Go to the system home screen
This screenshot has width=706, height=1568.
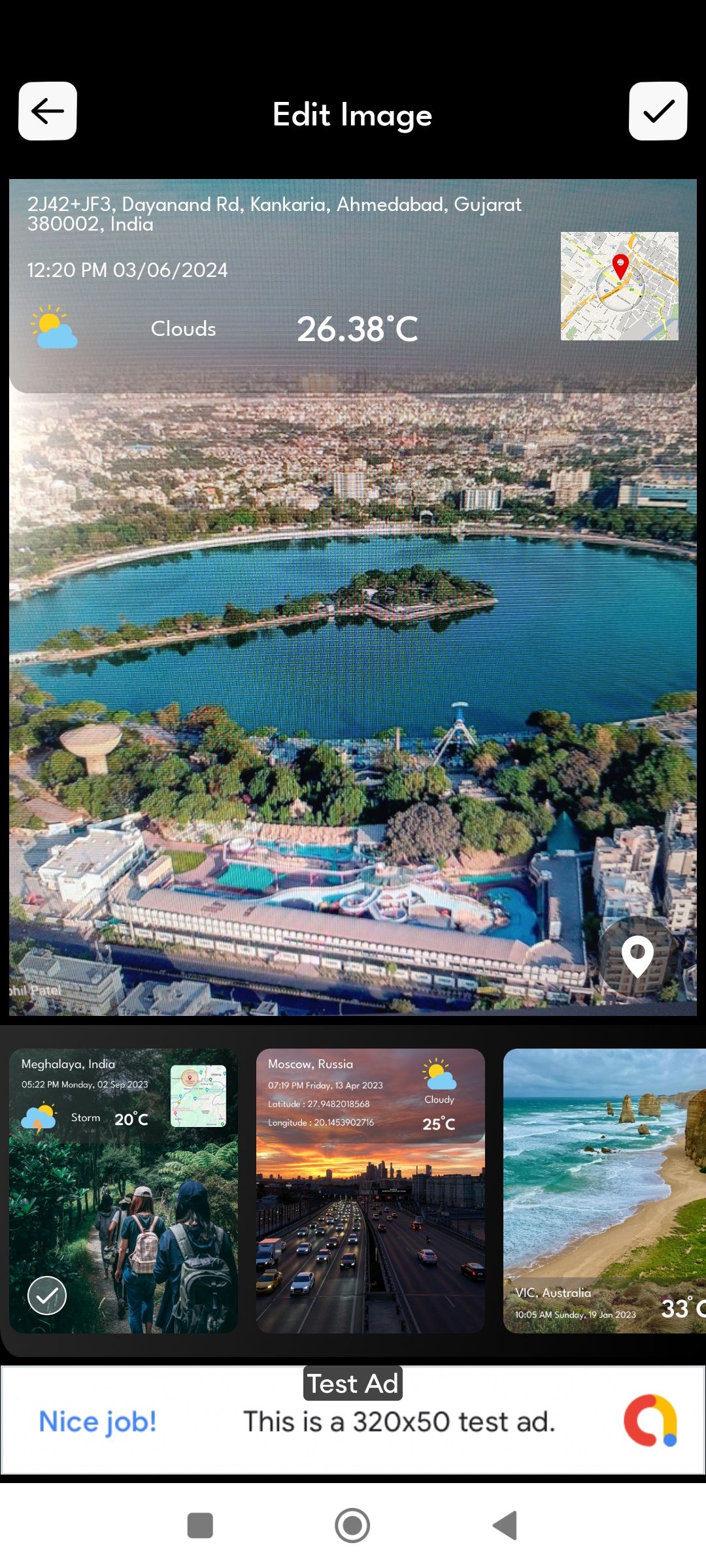coord(352,1526)
